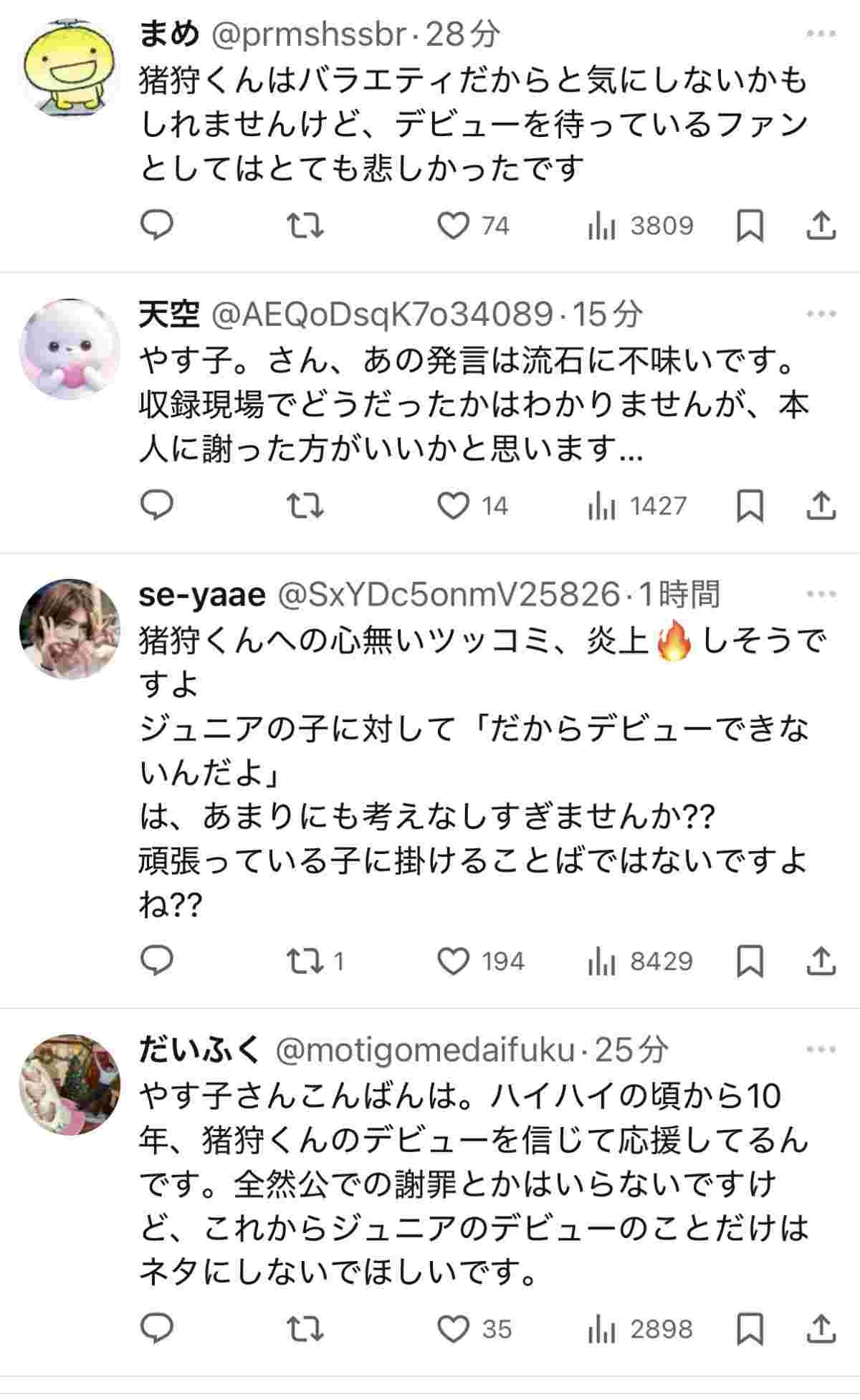Open overflow menu on 天空's post
Viewport: 860px width, 1400px height.
(x=821, y=314)
